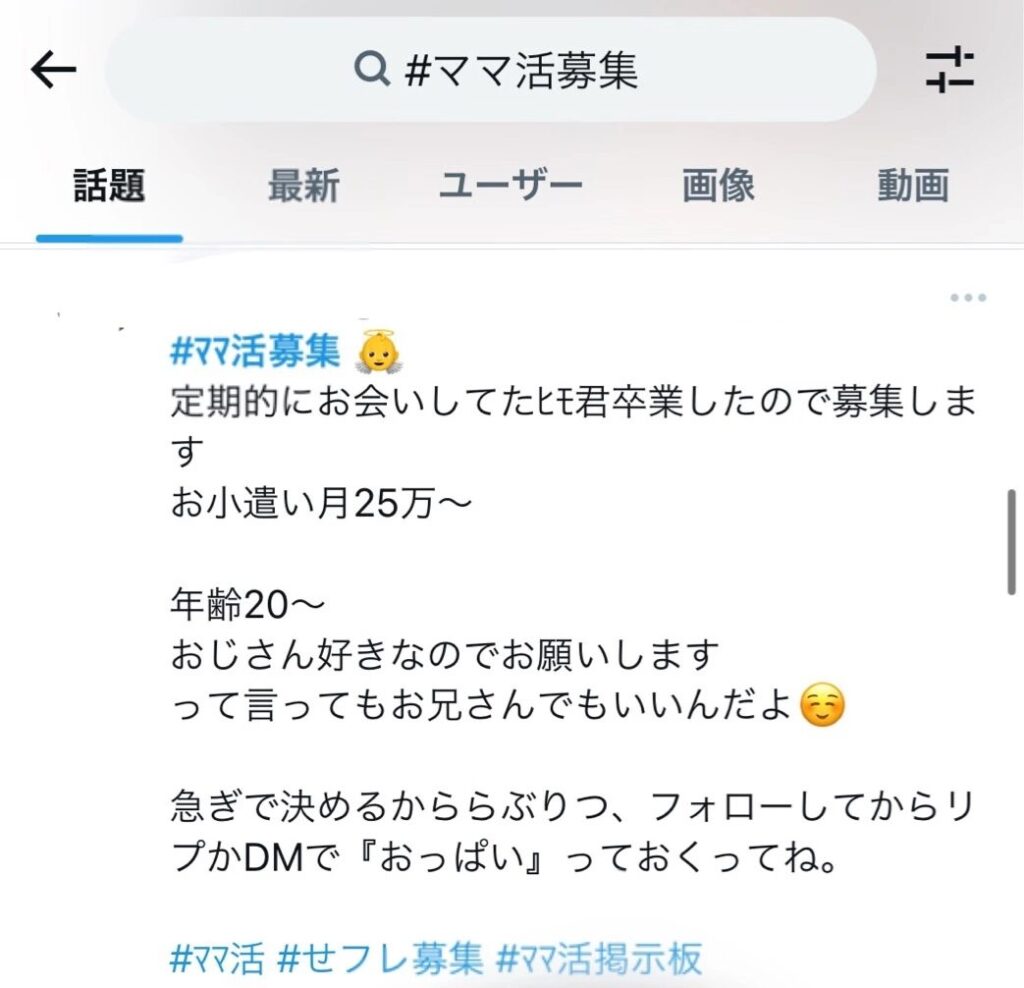Switch to the 話題 tab
Viewport: 1024px width, 988px height.
pos(109,186)
